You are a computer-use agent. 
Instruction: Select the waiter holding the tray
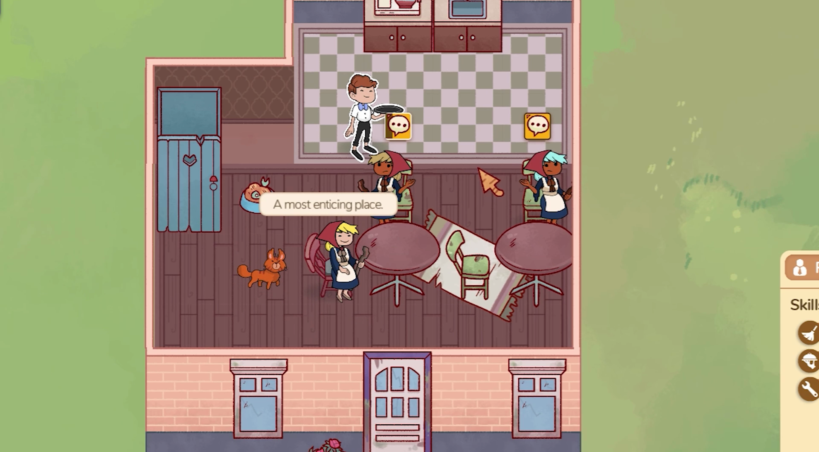point(364,116)
